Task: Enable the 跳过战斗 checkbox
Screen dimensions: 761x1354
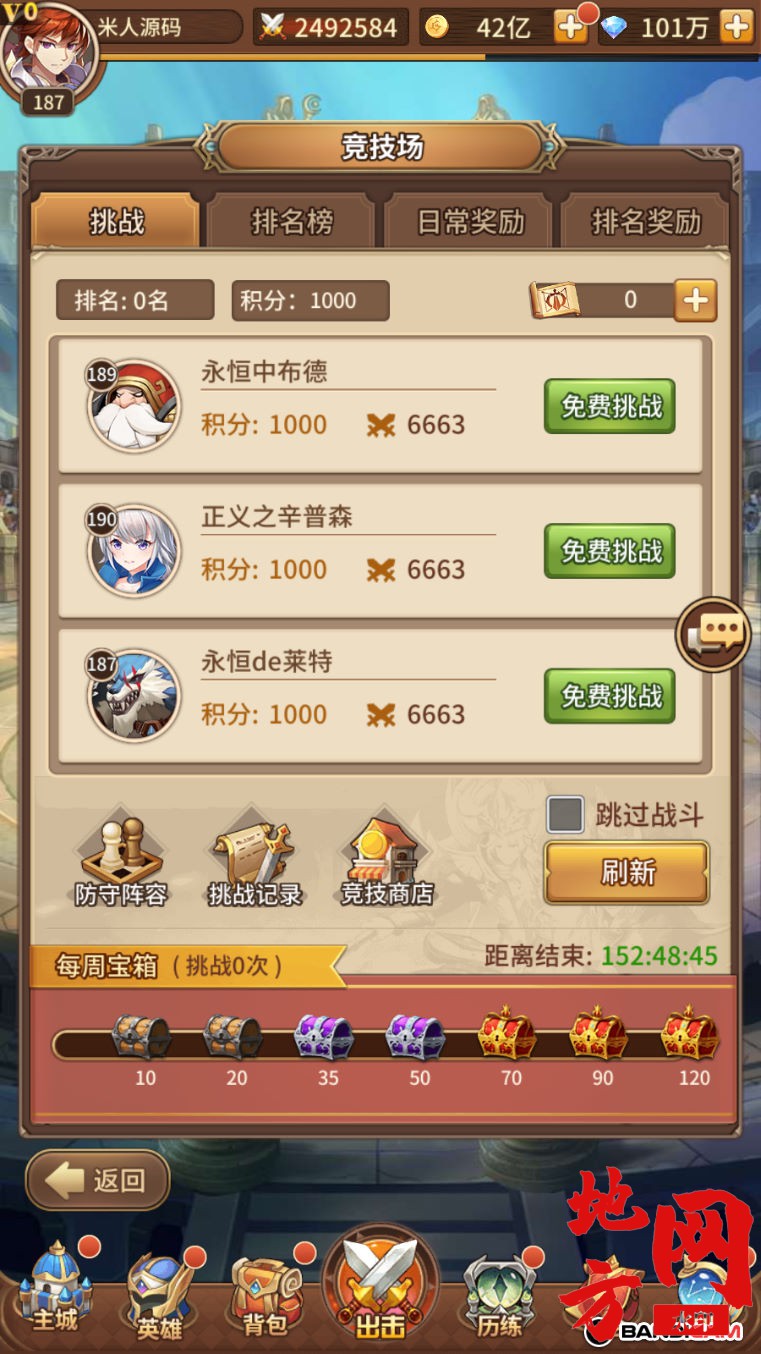Action: point(565,815)
